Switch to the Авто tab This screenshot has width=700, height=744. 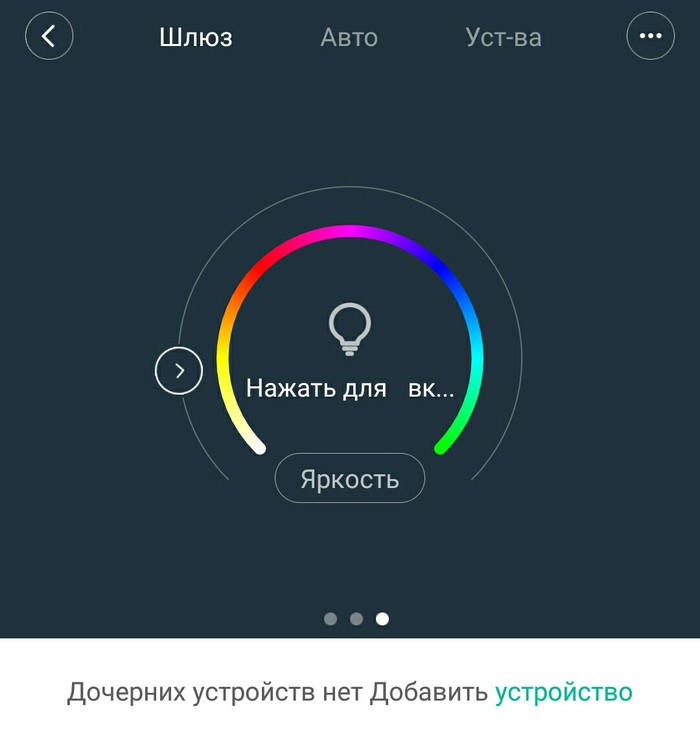[x=349, y=38]
